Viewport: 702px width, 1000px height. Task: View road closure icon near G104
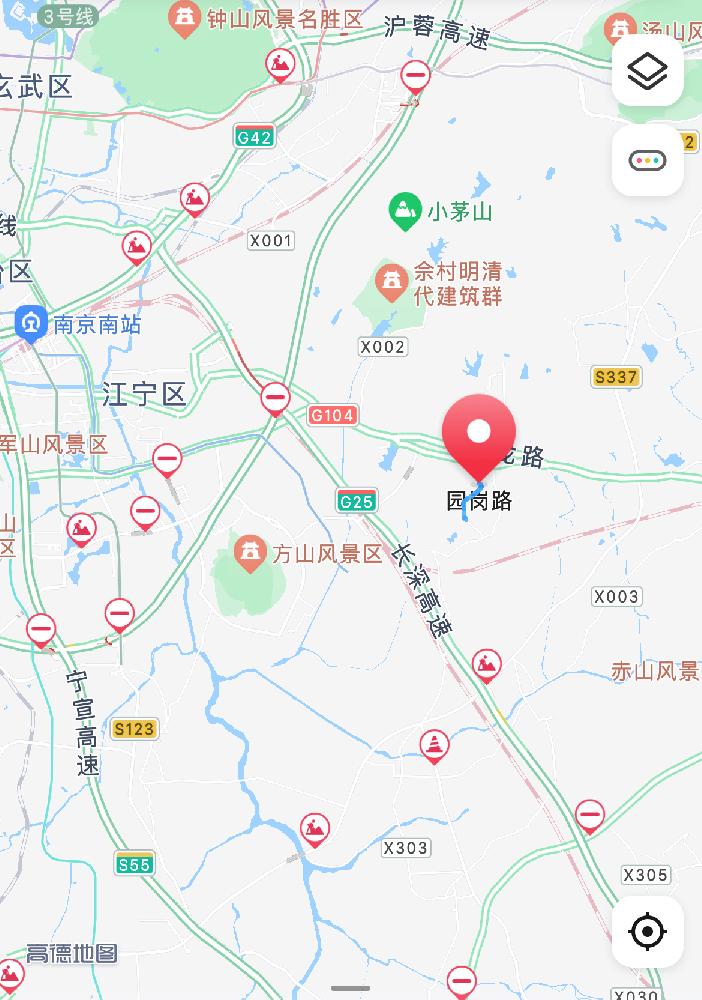[276, 398]
